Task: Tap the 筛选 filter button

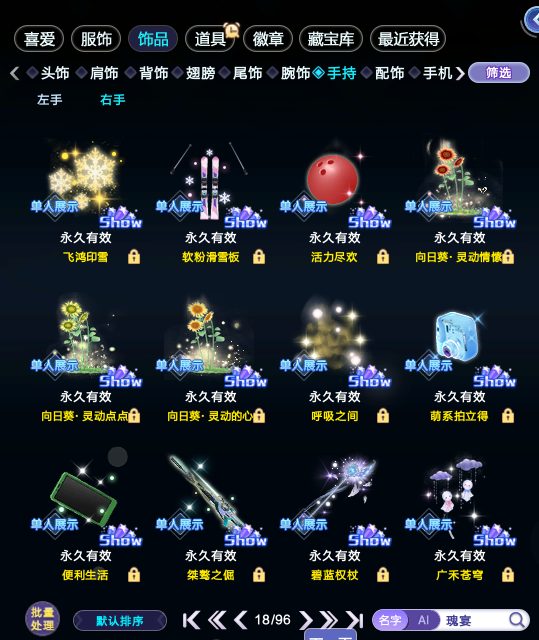Action: [x=499, y=73]
